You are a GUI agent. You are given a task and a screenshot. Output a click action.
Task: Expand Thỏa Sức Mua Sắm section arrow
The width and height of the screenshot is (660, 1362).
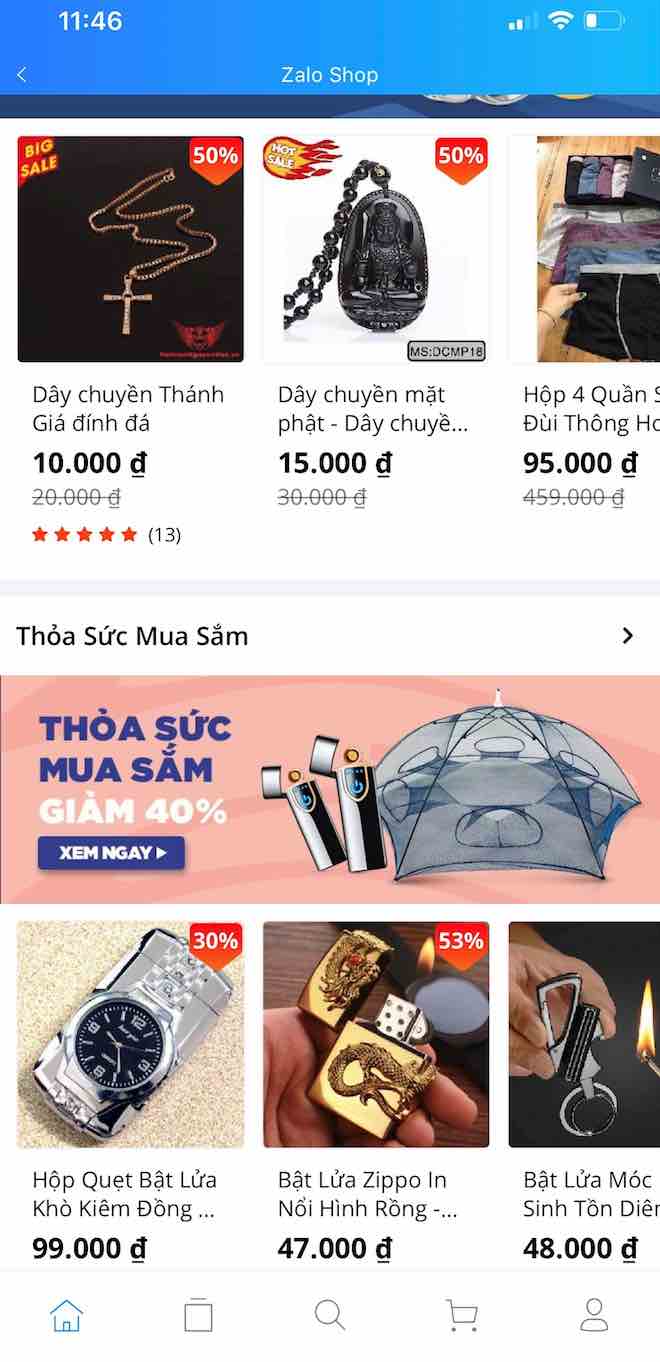(627, 636)
